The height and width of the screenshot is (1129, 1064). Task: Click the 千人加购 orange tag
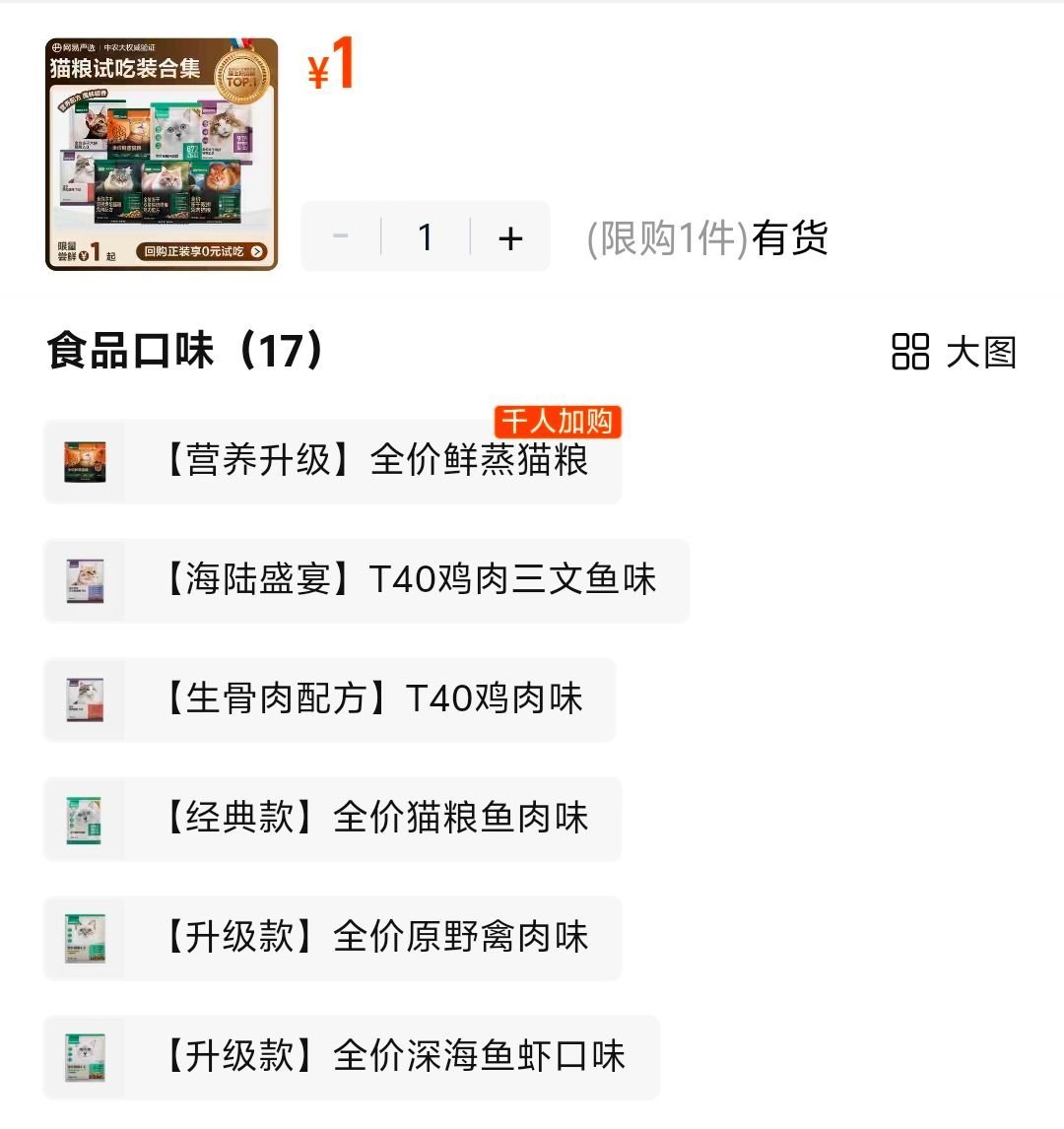pyautogui.click(x=558, y=422)
